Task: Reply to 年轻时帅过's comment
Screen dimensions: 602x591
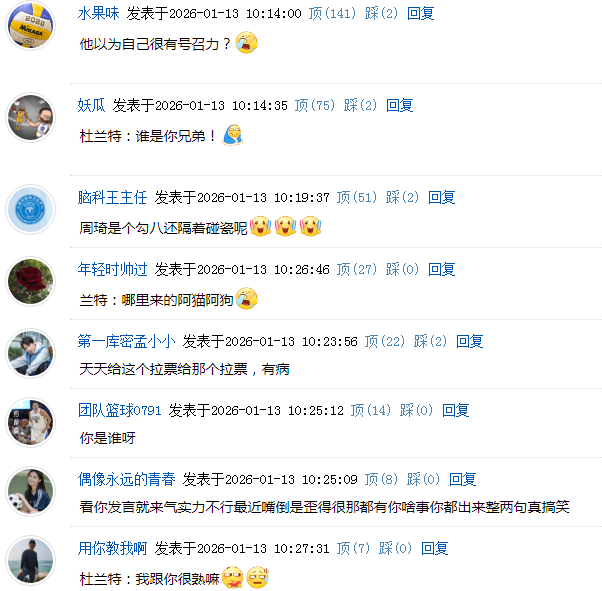Action: click(x=442, y=269)
